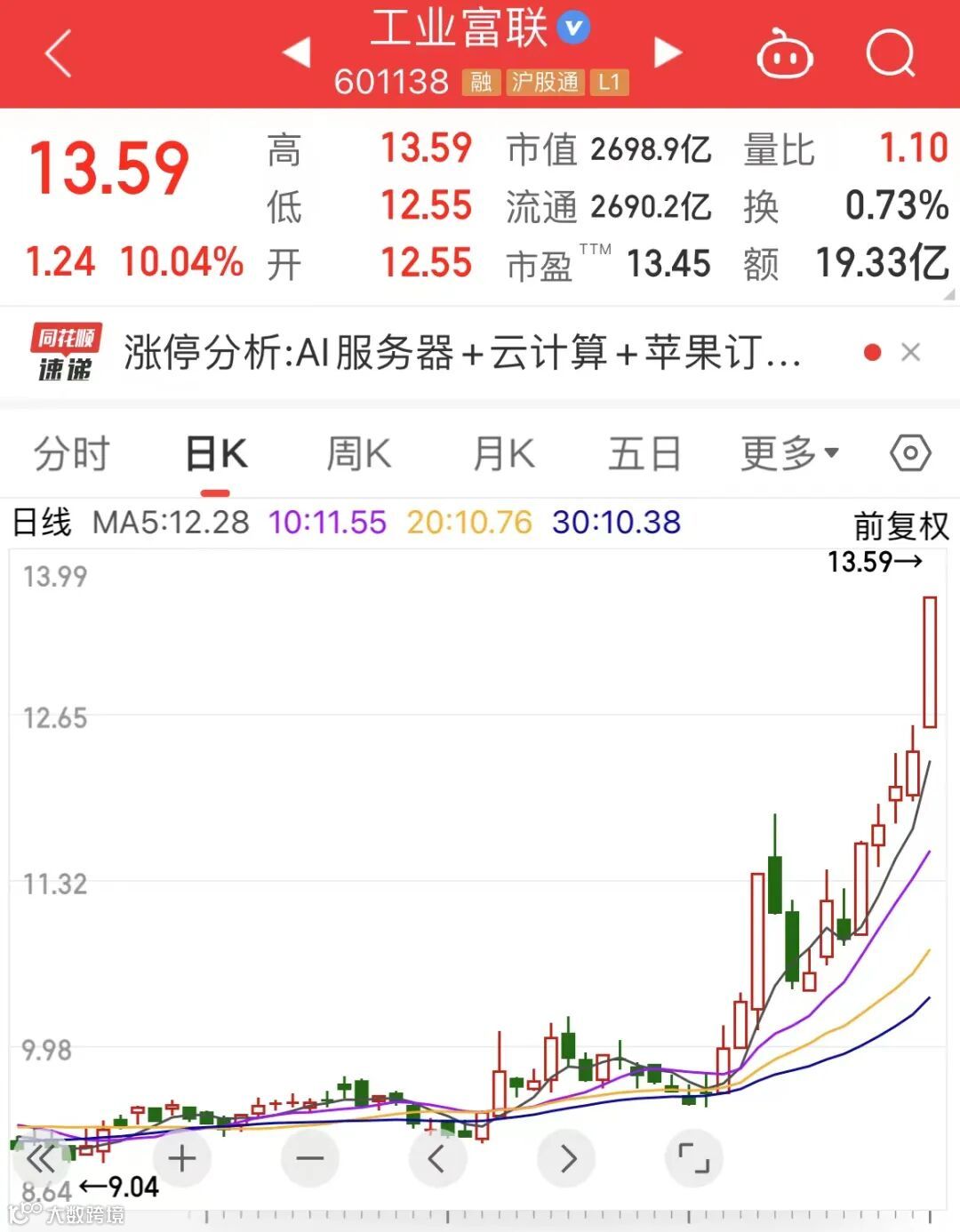This screenshot has height=1232, width=960.
Task: Show the 月K chart
Action: click(x=503, y=454)
